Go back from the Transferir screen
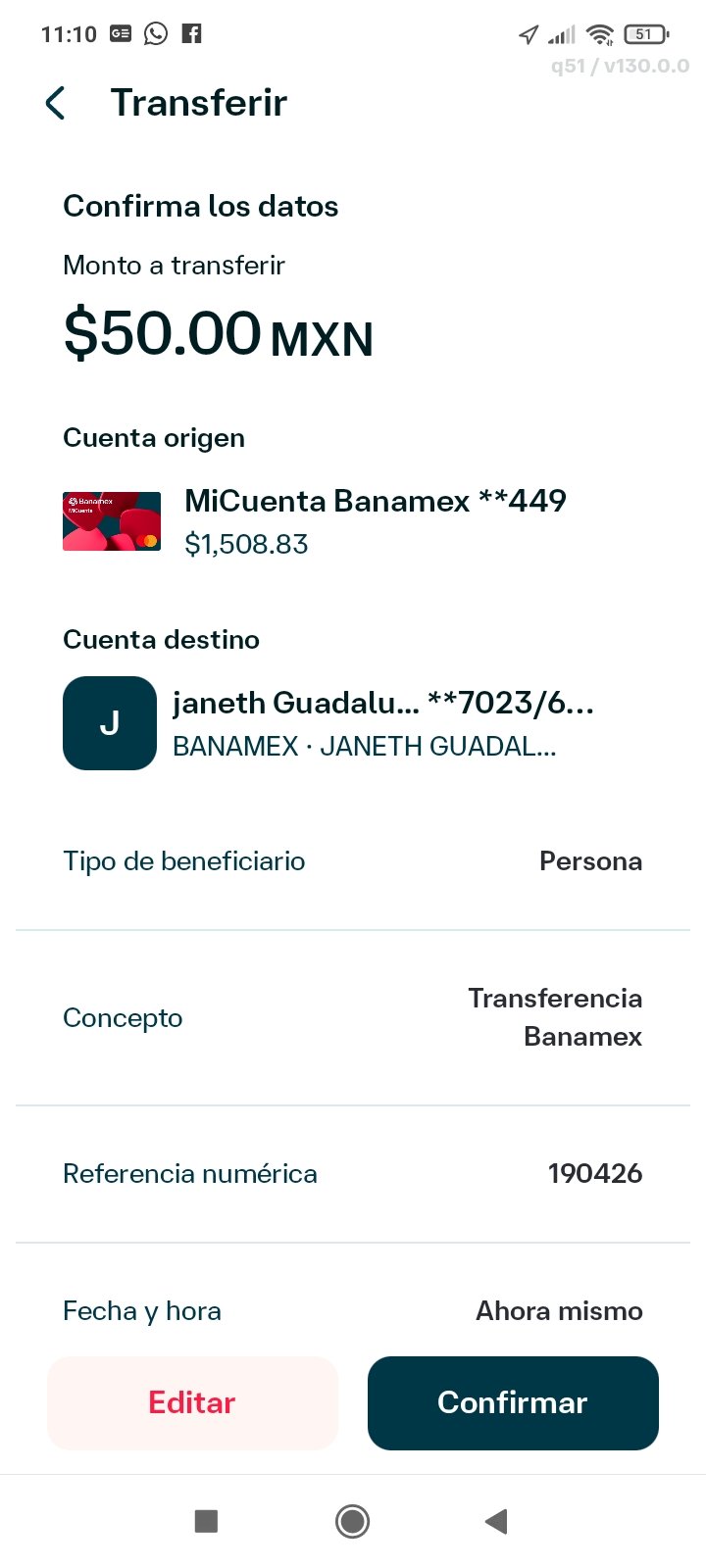This screenshot has height=1568, width=706. click(56, 103)
